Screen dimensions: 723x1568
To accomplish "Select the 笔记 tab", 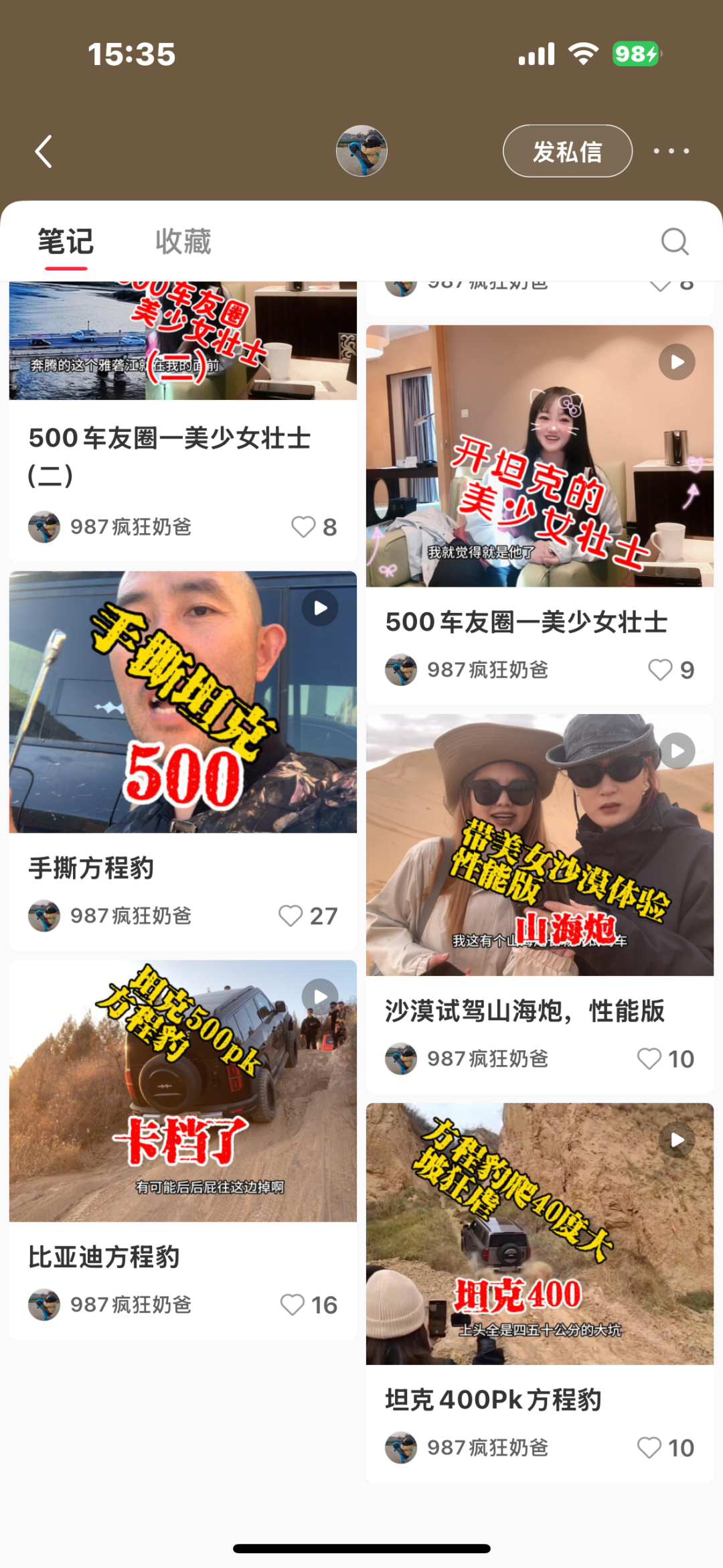I will (66, 242).
